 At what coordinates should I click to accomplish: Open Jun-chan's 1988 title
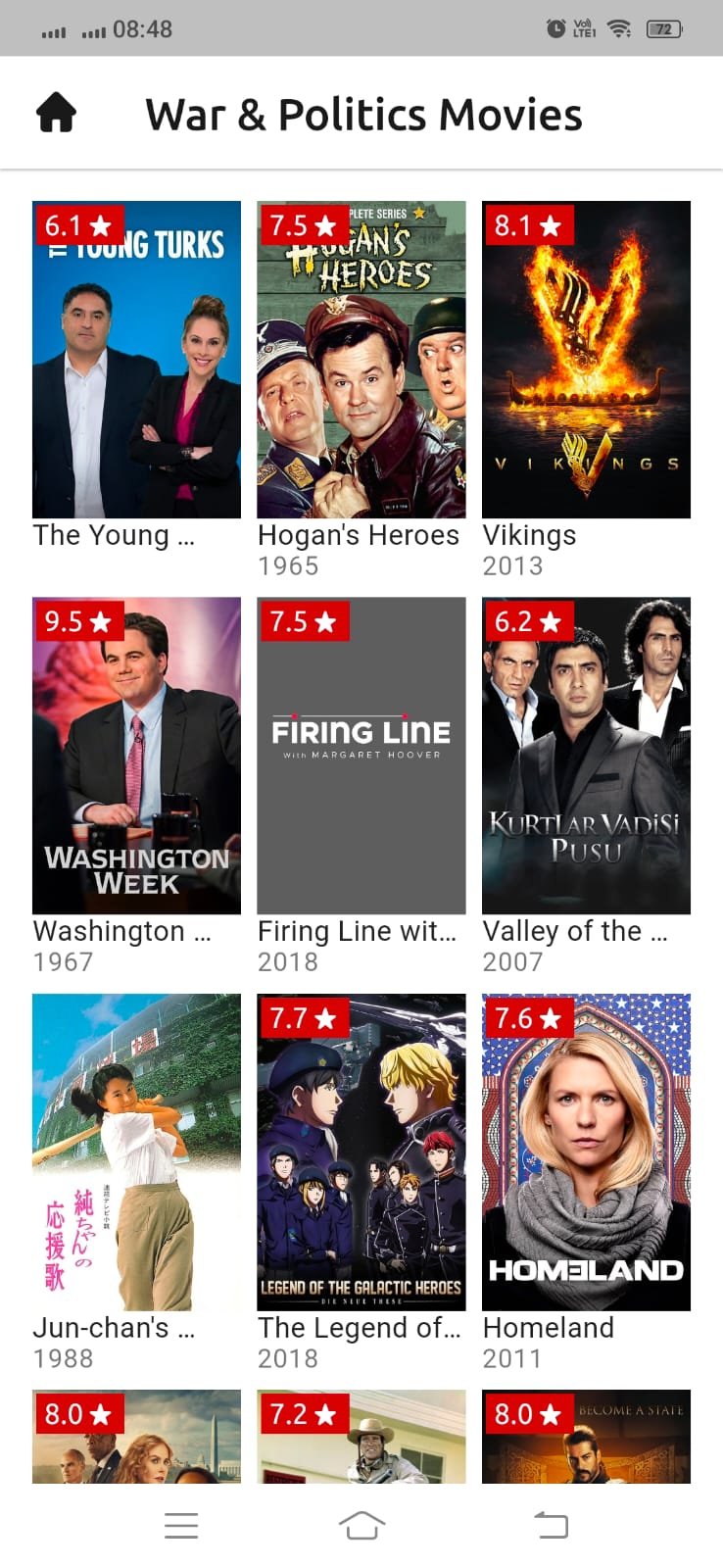[136, 1152]
